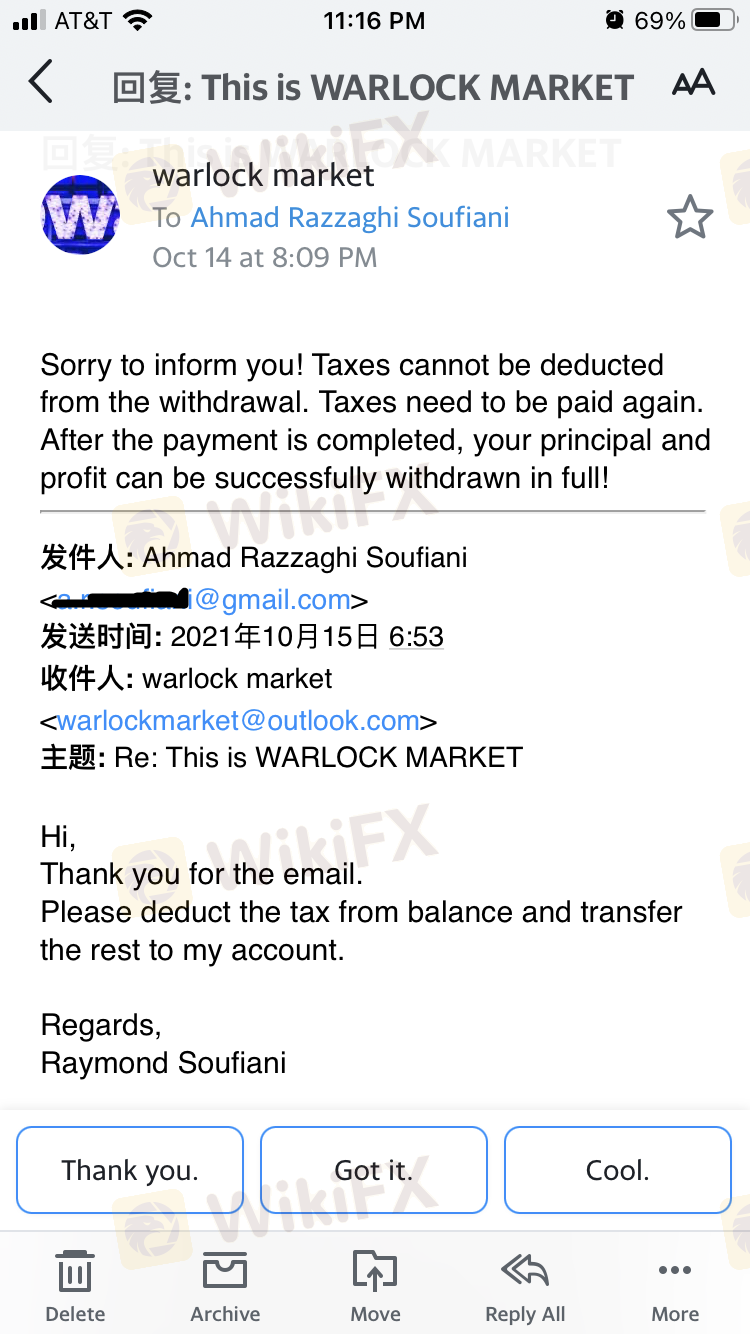The width and height of the screenshot is (750, 1334).
Task: Send quick reply "Thank you."
Action: click(130, 1170)
